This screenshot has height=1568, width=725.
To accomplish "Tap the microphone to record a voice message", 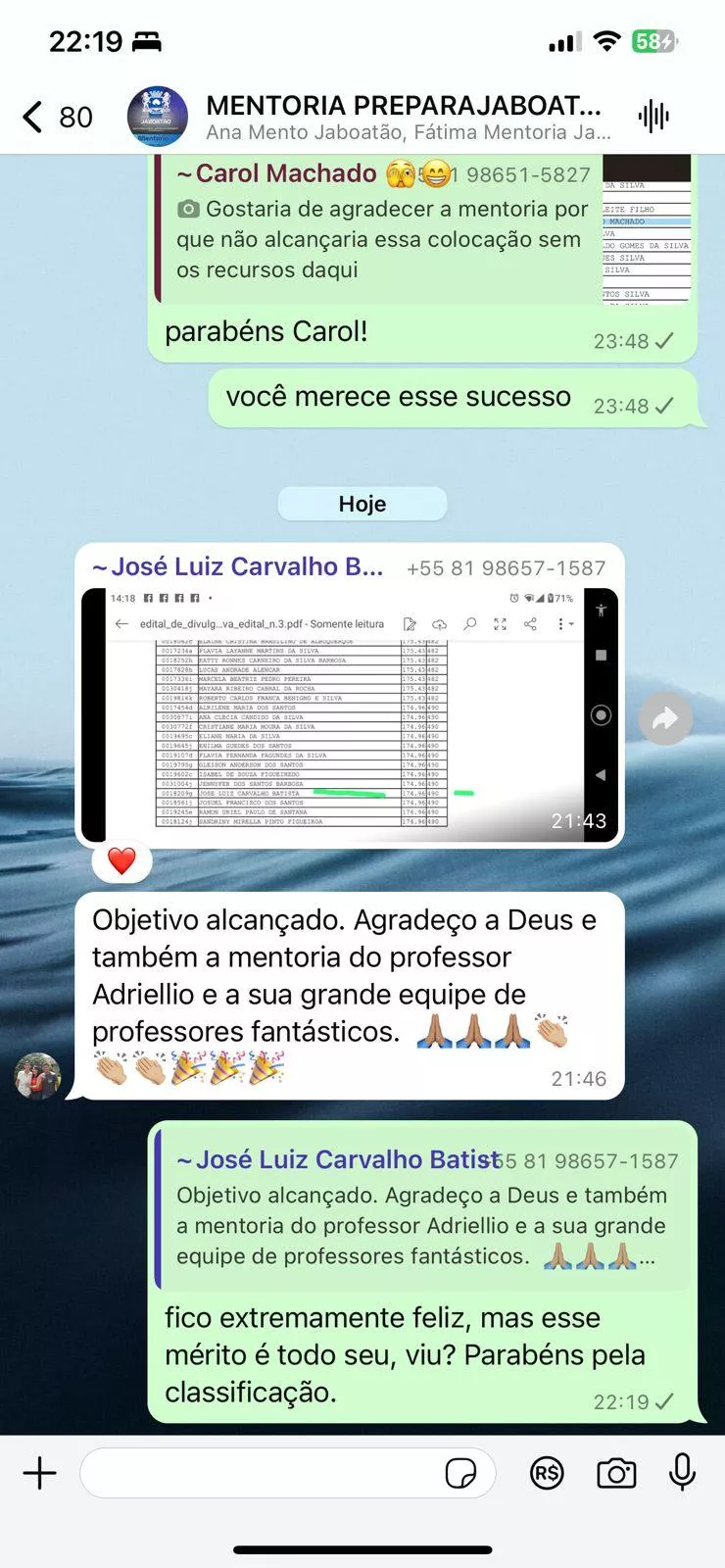I will coord(682,1473).
